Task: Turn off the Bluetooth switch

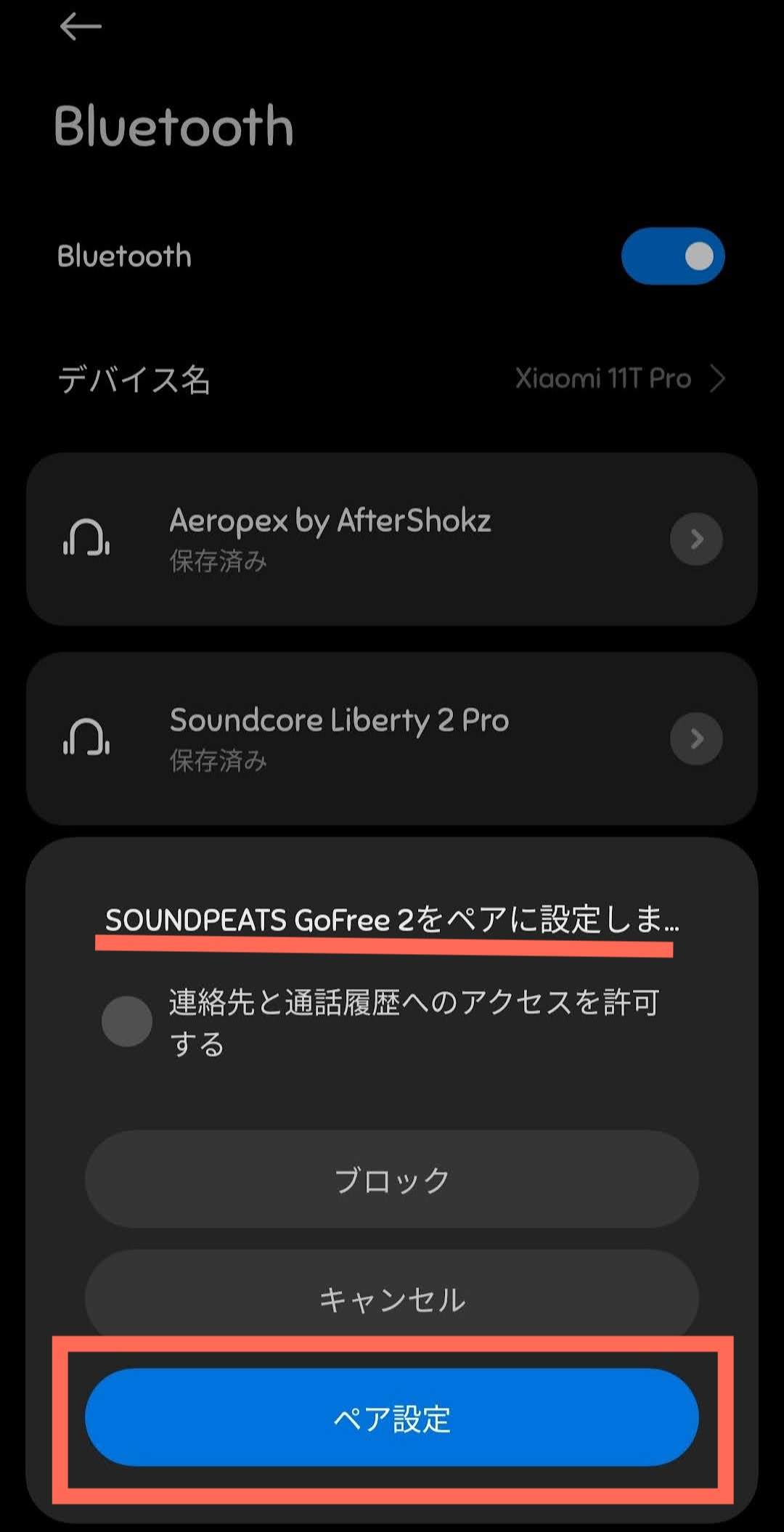Action: point(672,256)
